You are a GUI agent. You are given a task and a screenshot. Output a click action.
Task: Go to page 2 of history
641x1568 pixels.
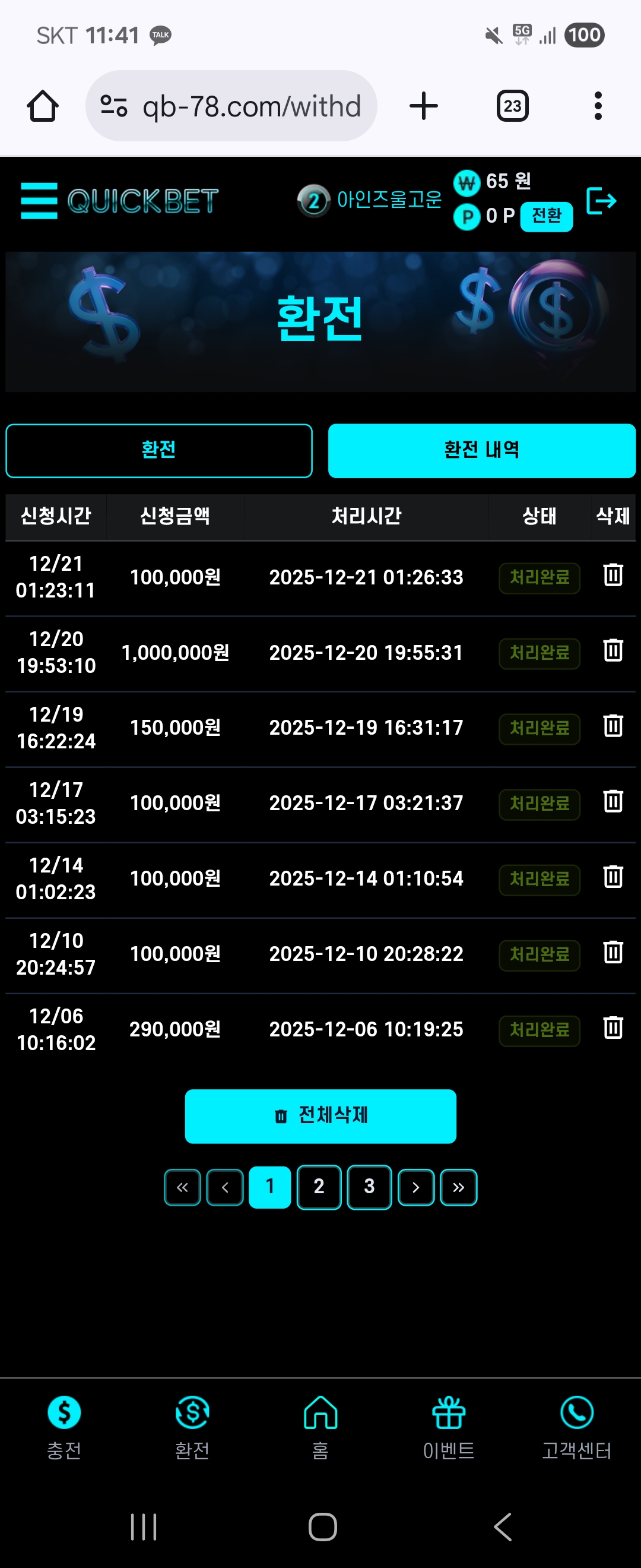319,1186
